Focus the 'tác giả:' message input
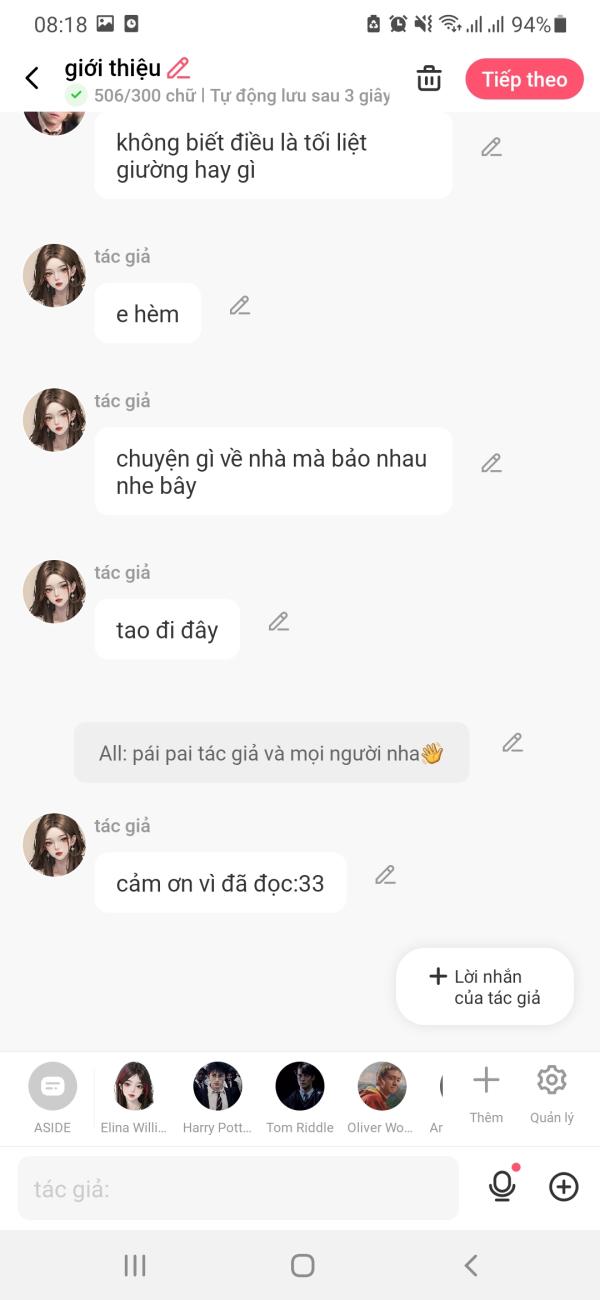This screenshot has height=1300, width=600. (x=238, y=1189)
